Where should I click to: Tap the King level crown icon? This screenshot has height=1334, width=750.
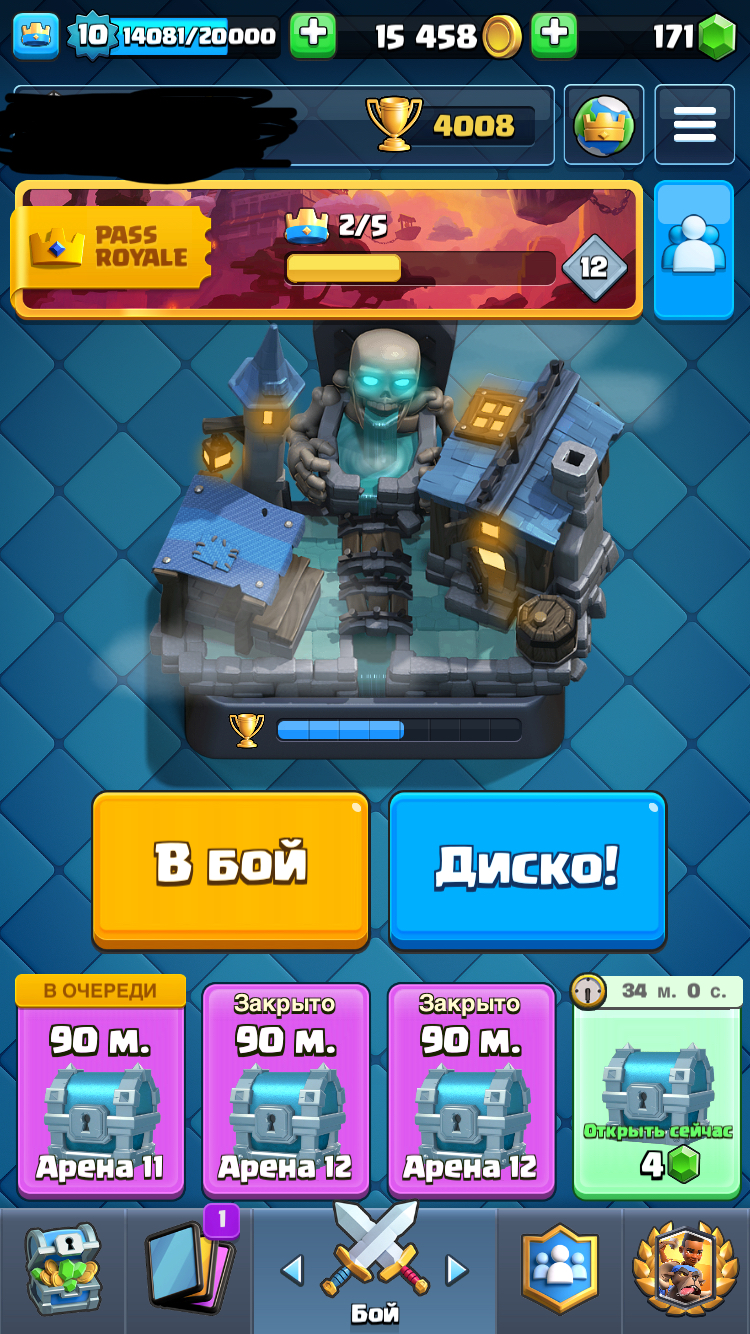coord(37,36)
